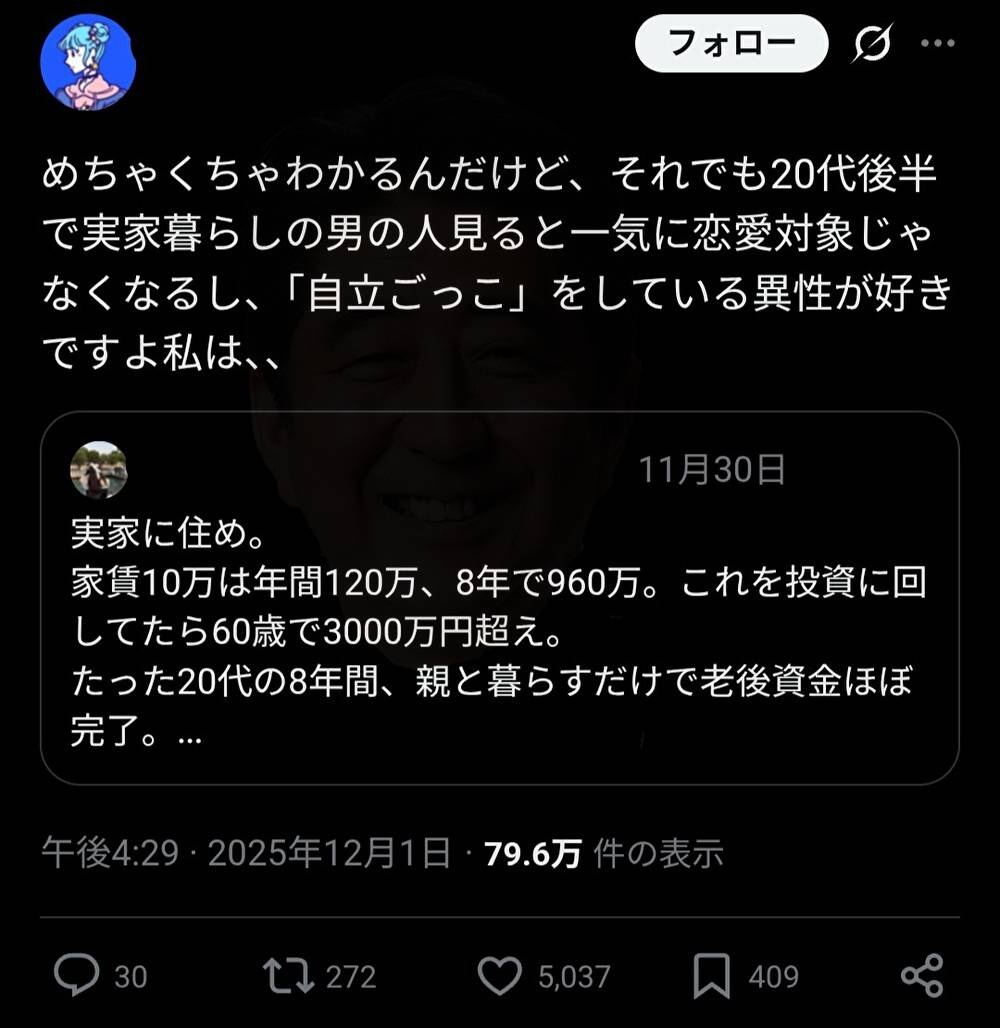The image size is (1000, 1028).
Task: Open the three-dot overflow menu
Action: point(936,44)
